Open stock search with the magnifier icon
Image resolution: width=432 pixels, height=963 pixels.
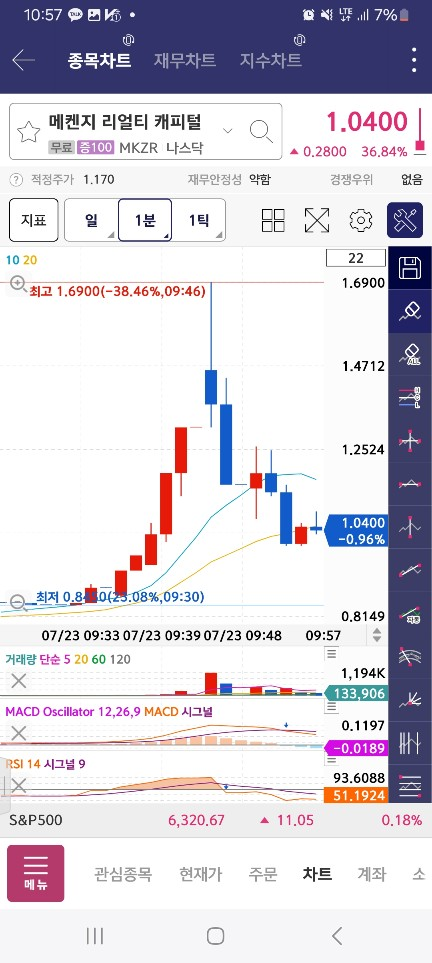261,131
